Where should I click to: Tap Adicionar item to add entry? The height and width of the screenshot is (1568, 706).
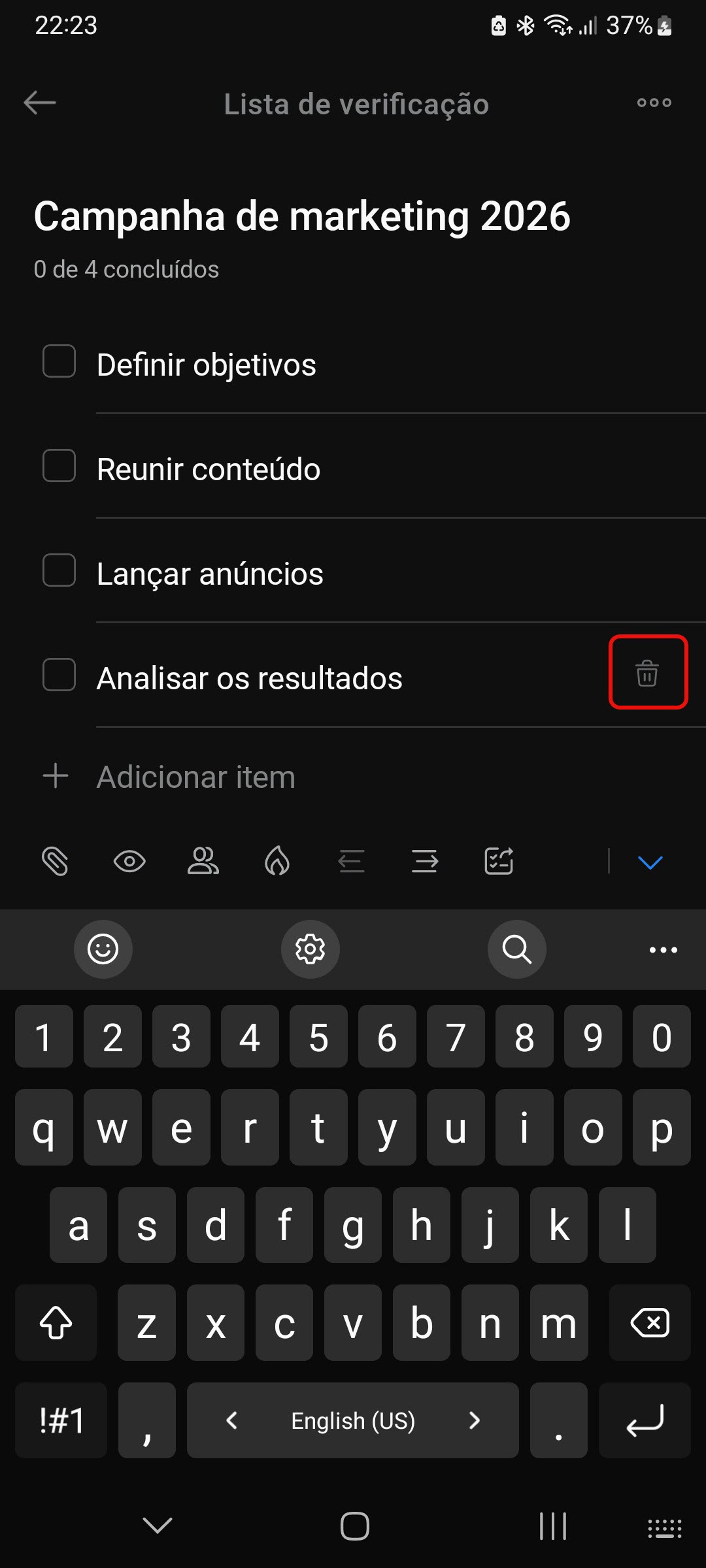click(x=195, y=777)
